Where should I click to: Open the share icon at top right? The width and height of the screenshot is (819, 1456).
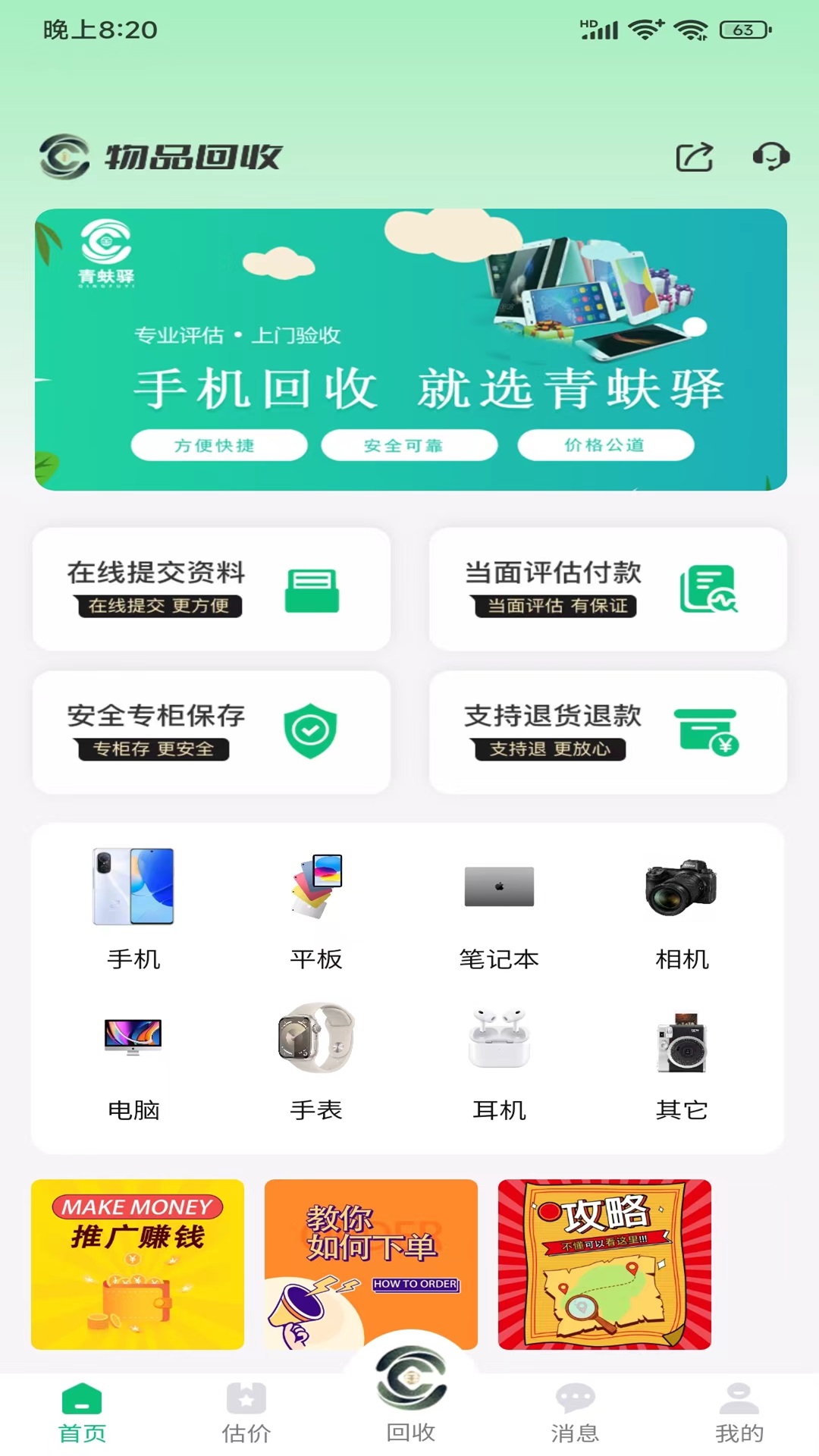(x=695, y=157)
